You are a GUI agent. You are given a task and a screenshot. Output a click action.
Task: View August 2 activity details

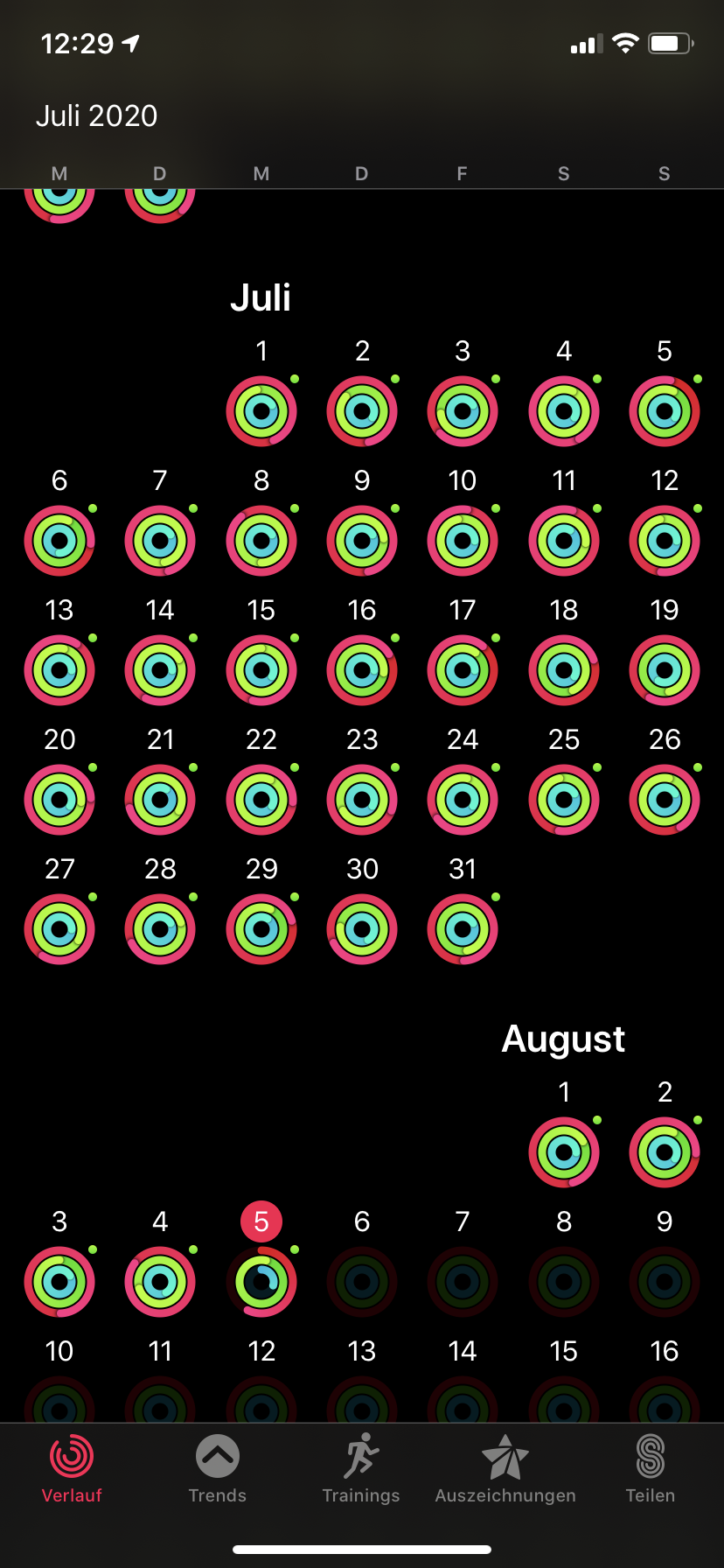pos(665,1151)
